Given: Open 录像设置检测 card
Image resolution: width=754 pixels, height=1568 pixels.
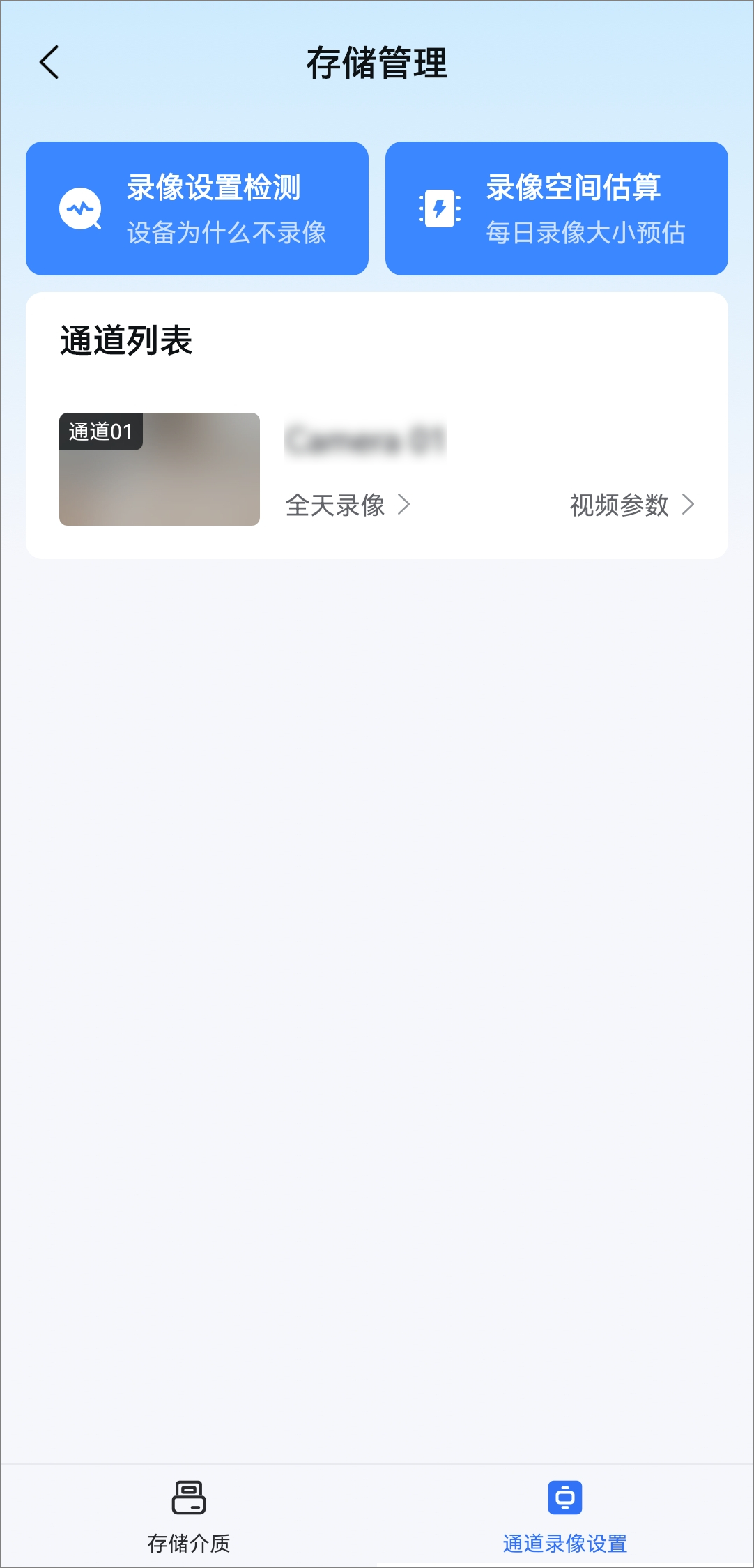Looking at the screenshot, I should (197, 208).
